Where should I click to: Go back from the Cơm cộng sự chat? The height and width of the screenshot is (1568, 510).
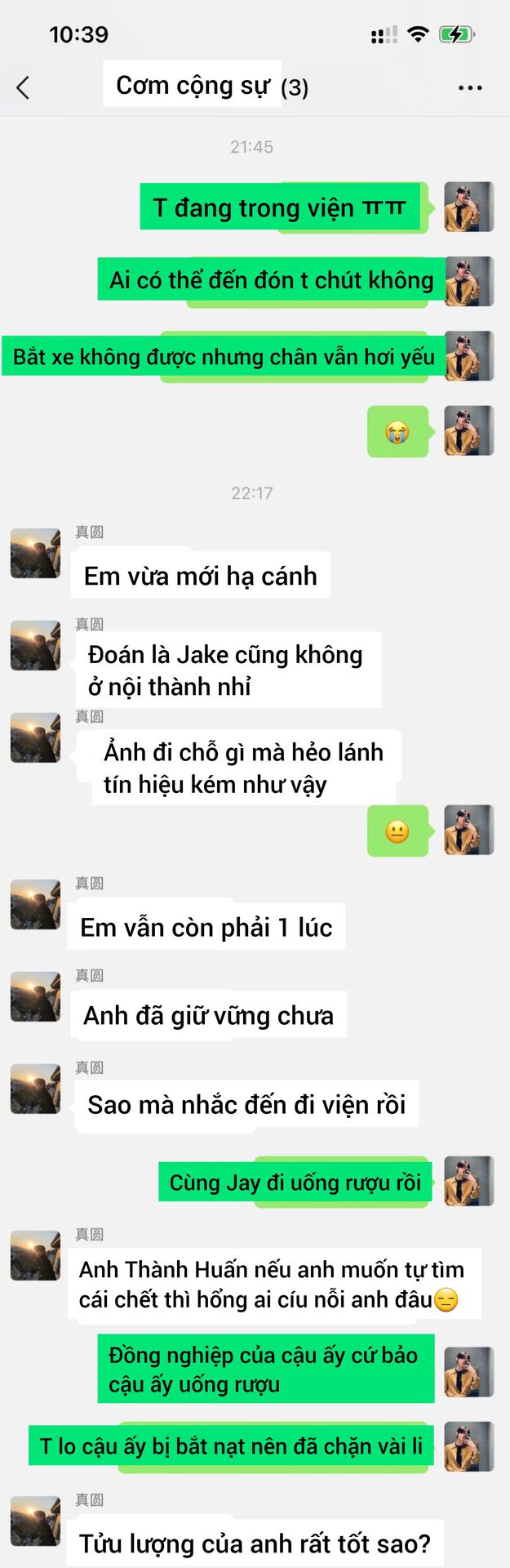23,87
